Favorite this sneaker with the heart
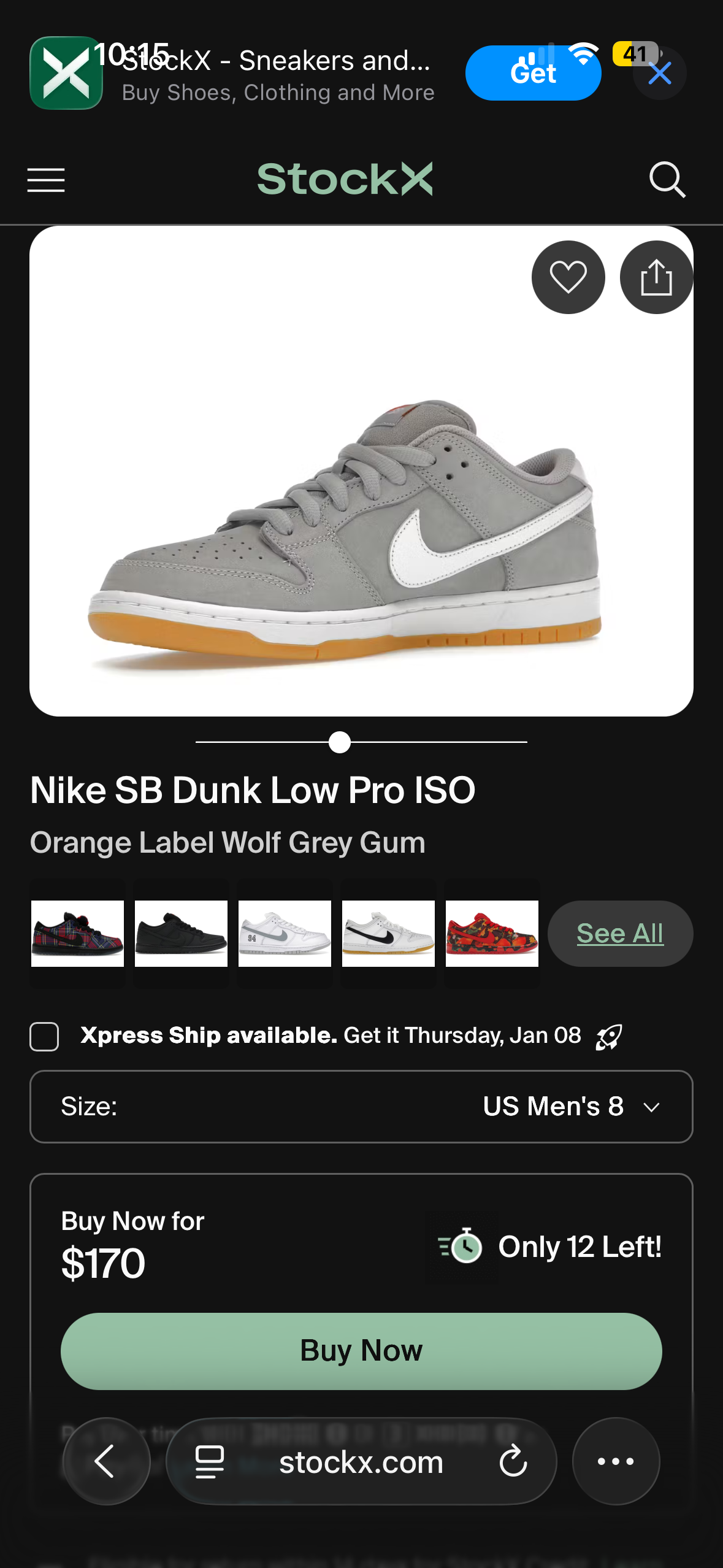Screen dimensions: 723x1568 tap(568, 277)
